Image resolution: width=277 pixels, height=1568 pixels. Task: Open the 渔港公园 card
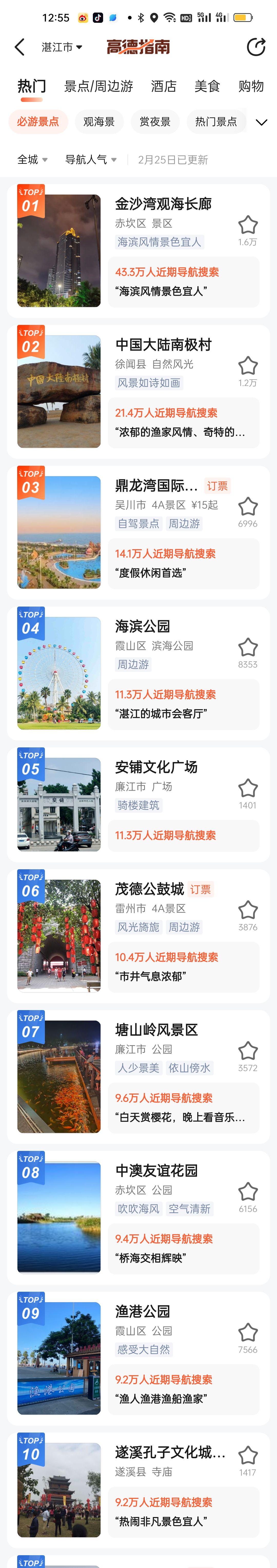143,1311
